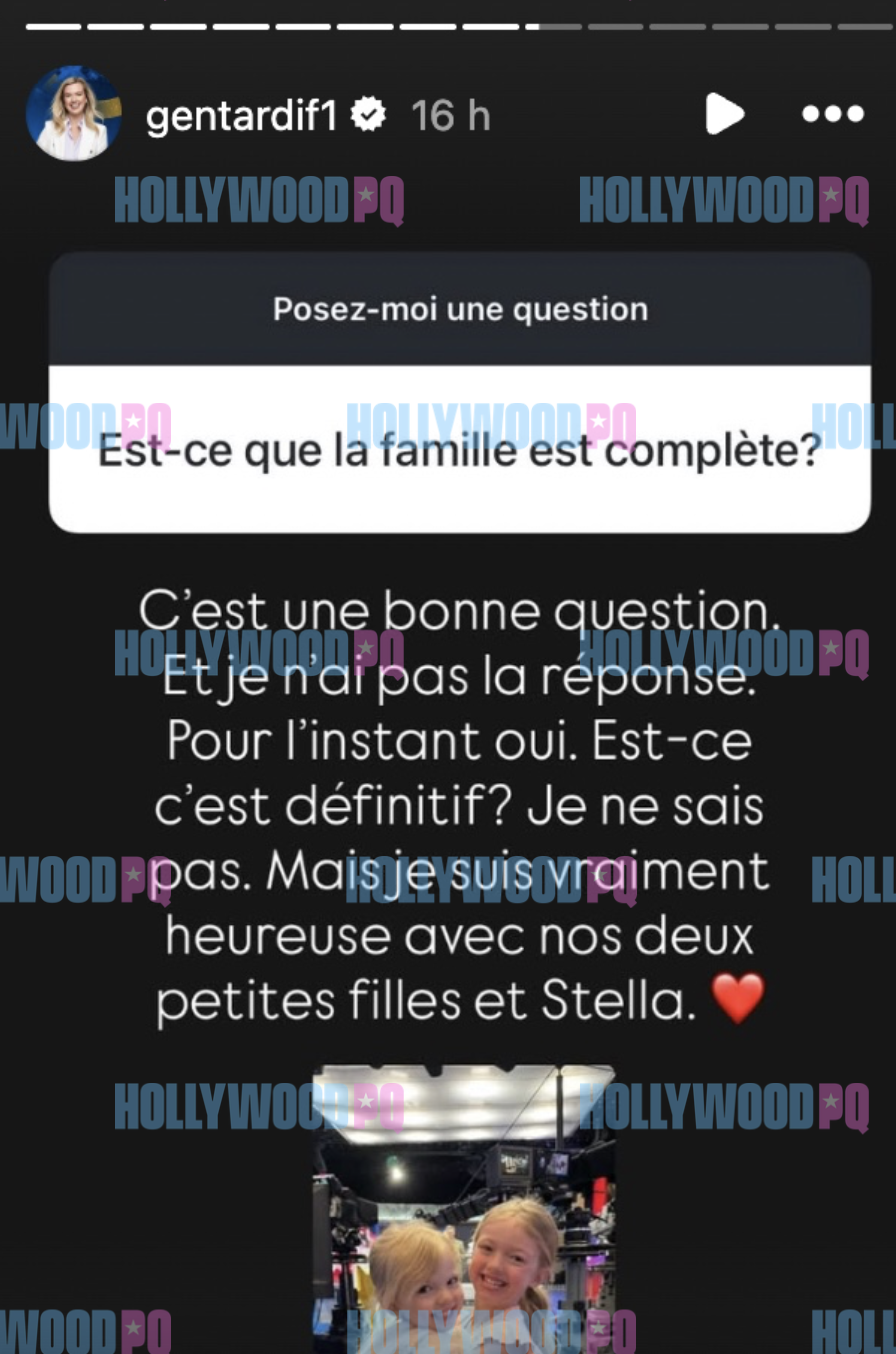Screen dimensions: 896x1354
Task: Open the story overflow menu
Action: coord(832,114)
